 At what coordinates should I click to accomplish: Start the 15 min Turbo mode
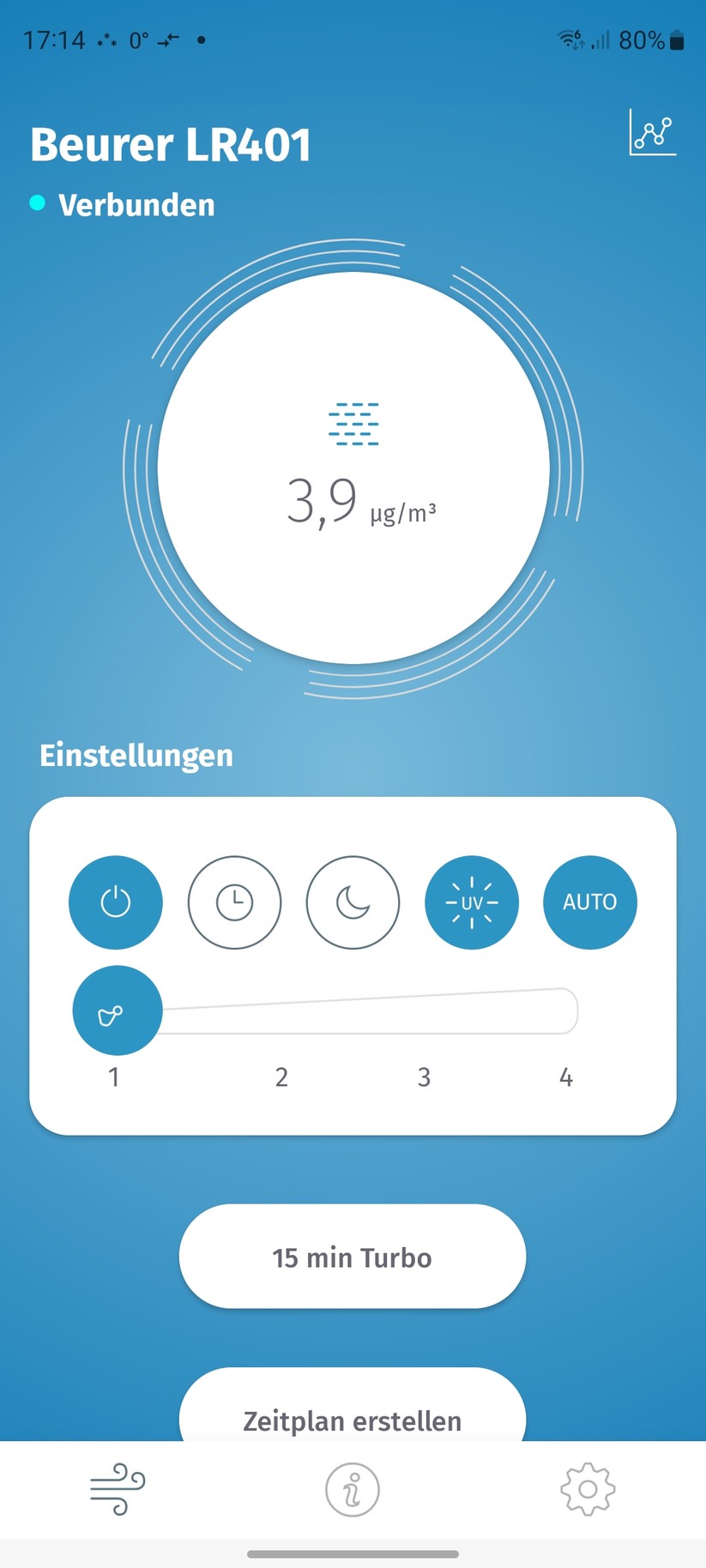tap(352, 1257)
